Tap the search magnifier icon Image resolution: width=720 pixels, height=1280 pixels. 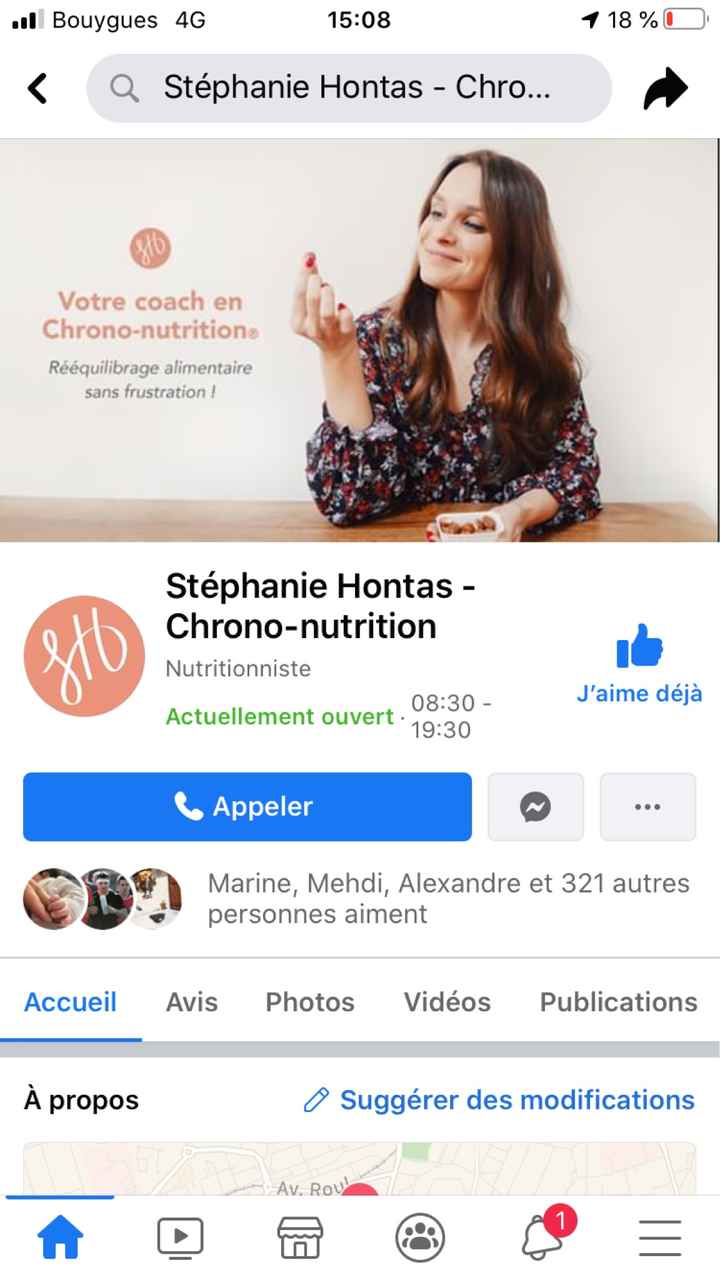tap(123, 88)
